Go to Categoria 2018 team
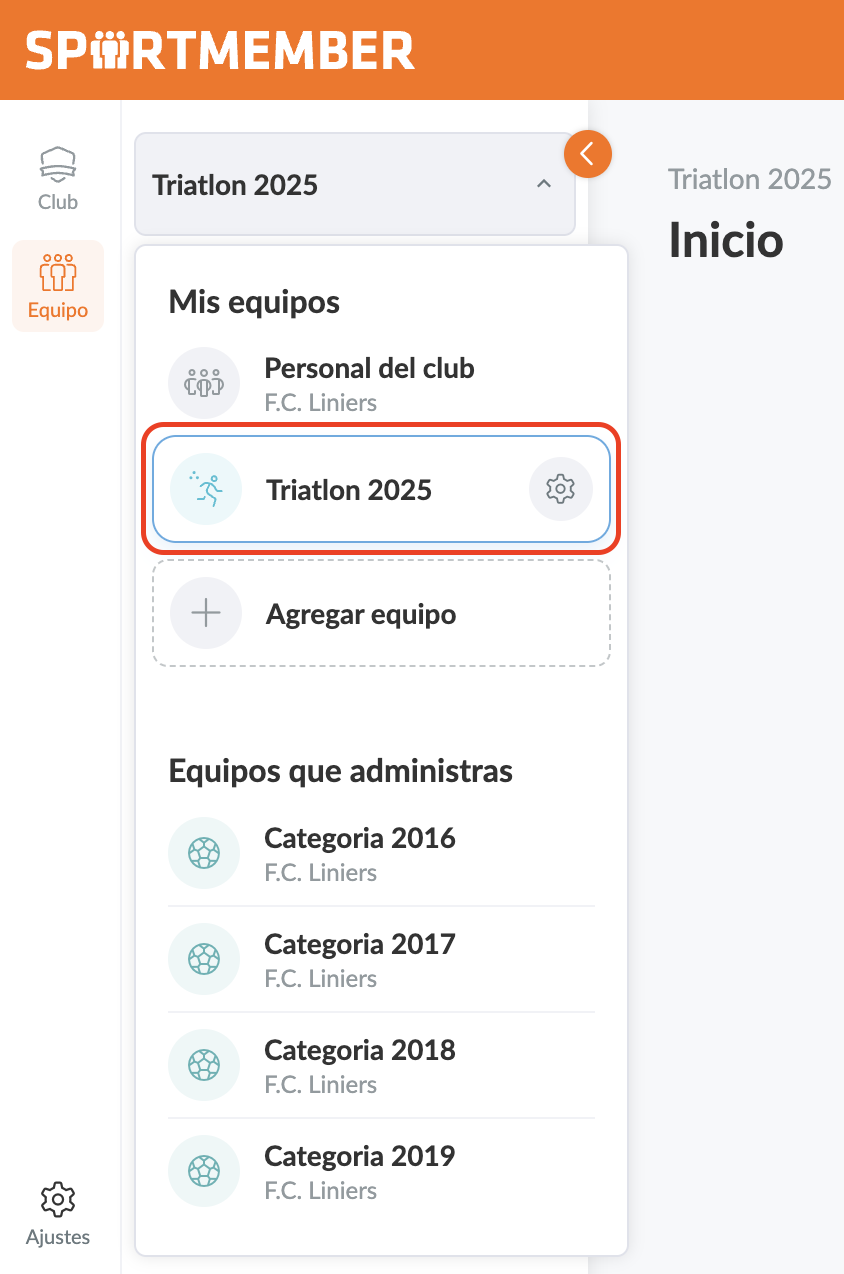844x1274 pixels. [360, 1065]
